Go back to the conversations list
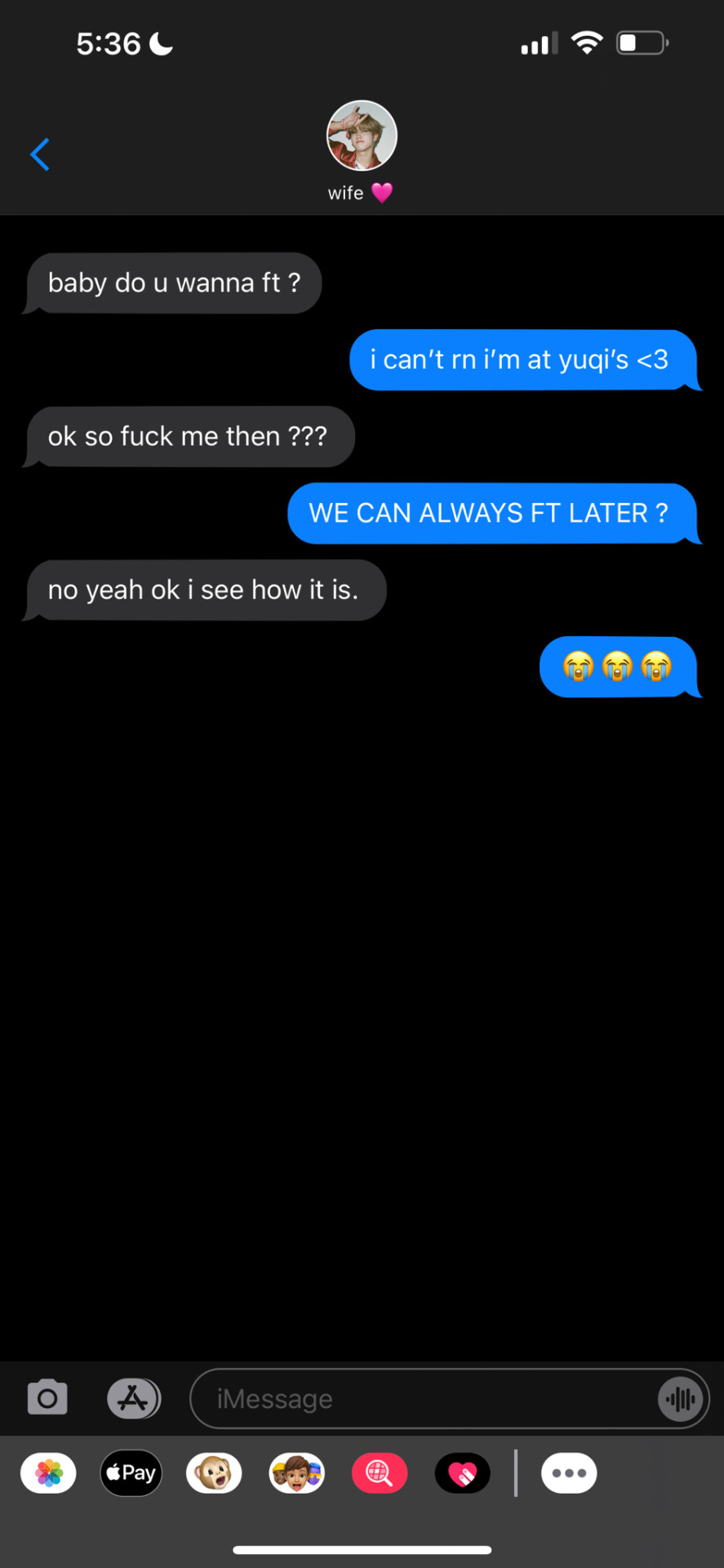 click(40, 154)
